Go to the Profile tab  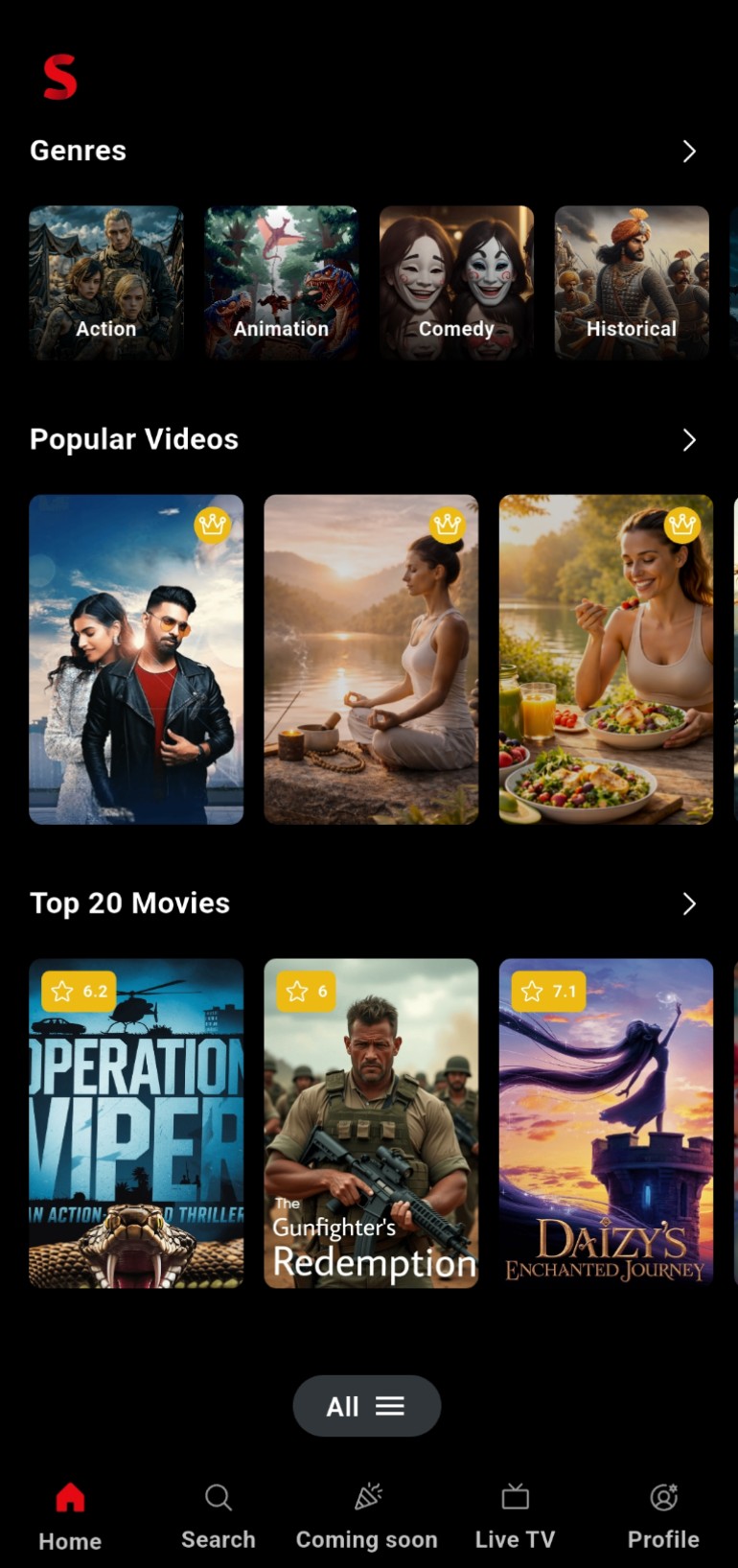click(663, 1515)
